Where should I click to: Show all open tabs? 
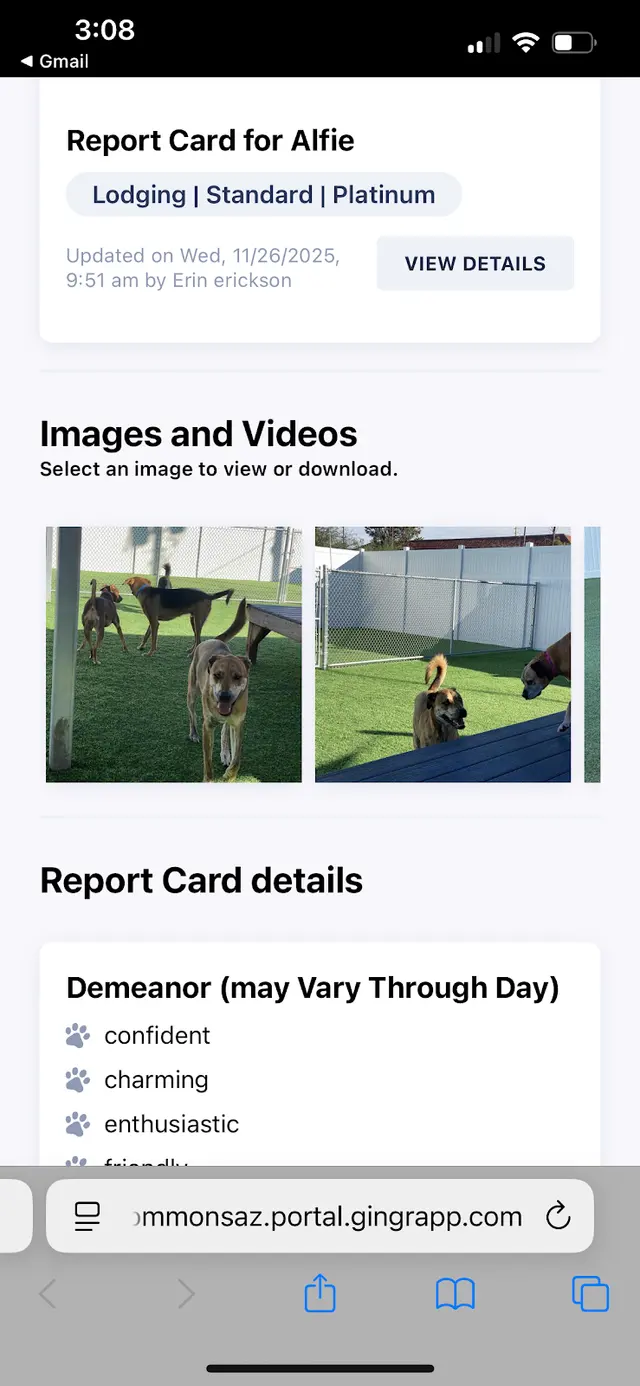(590, 1294)
